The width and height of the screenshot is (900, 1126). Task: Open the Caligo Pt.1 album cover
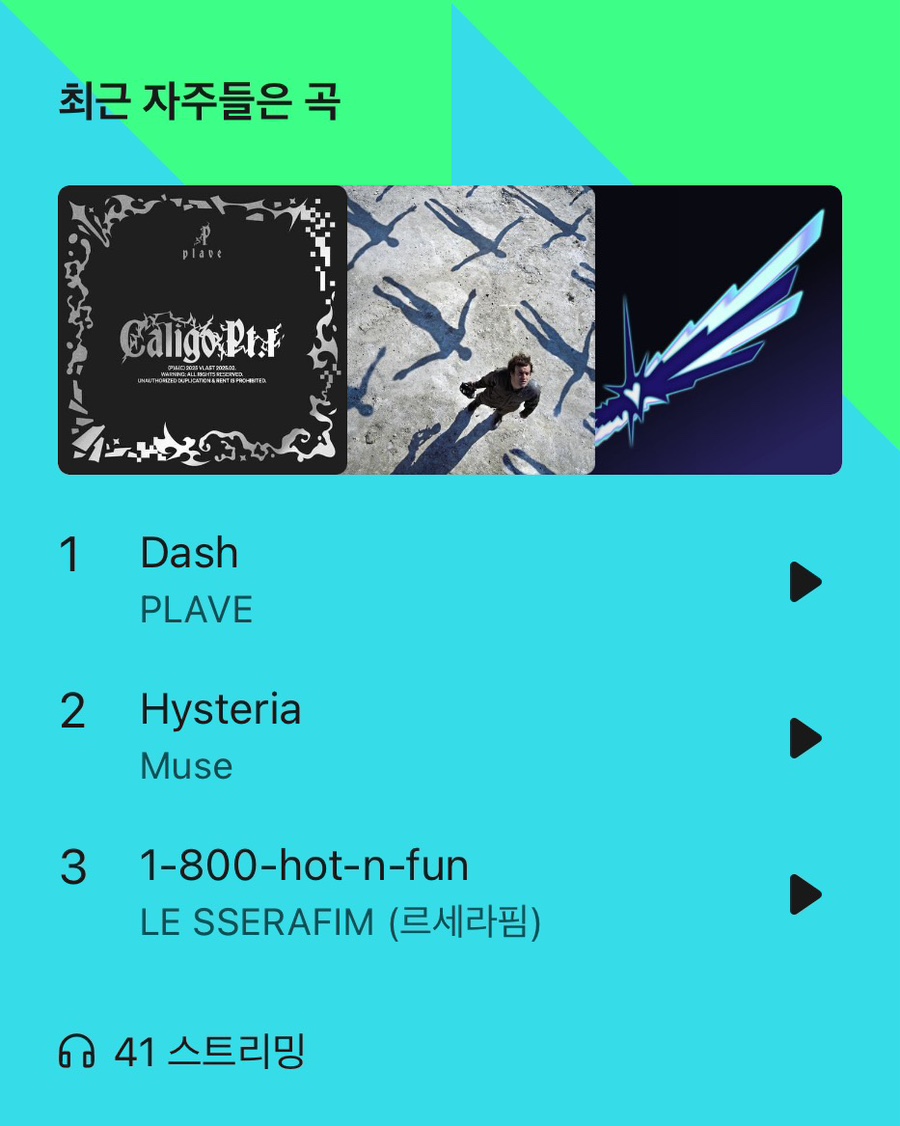pos(203,330)
